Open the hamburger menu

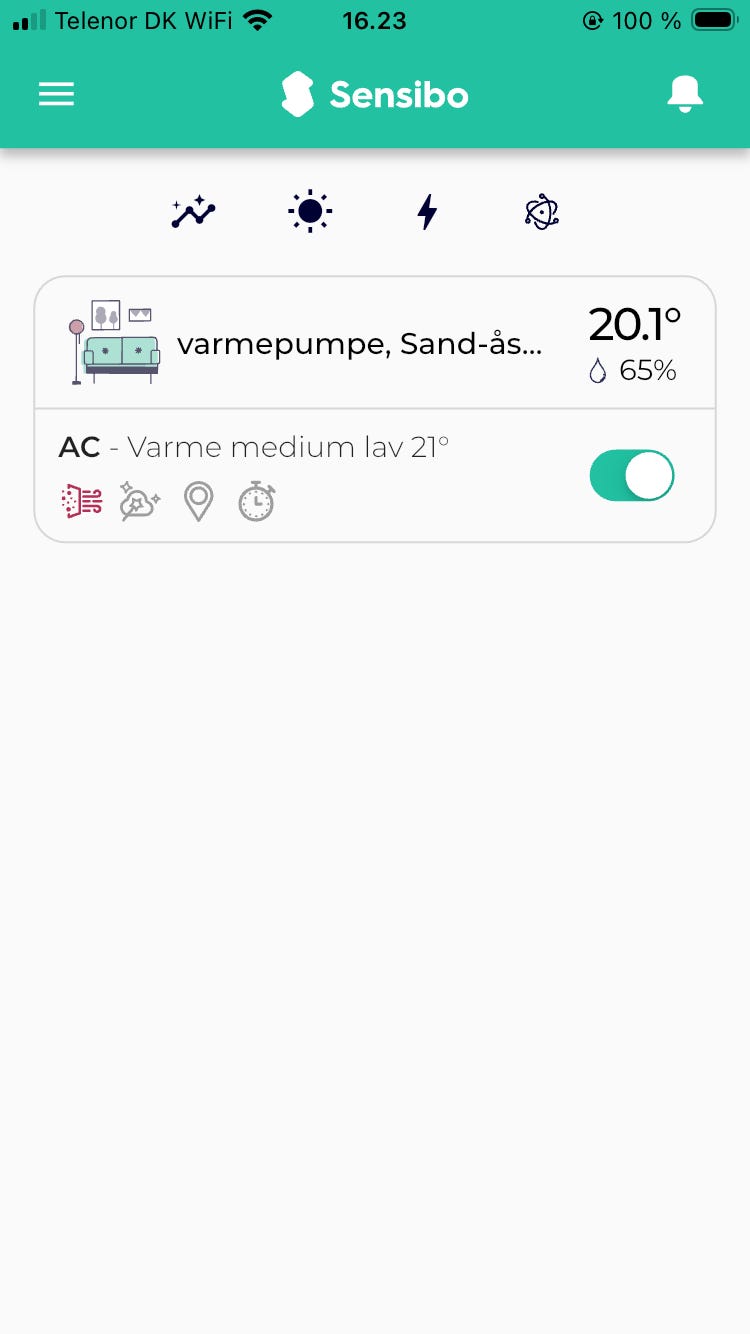coord(57,94)
